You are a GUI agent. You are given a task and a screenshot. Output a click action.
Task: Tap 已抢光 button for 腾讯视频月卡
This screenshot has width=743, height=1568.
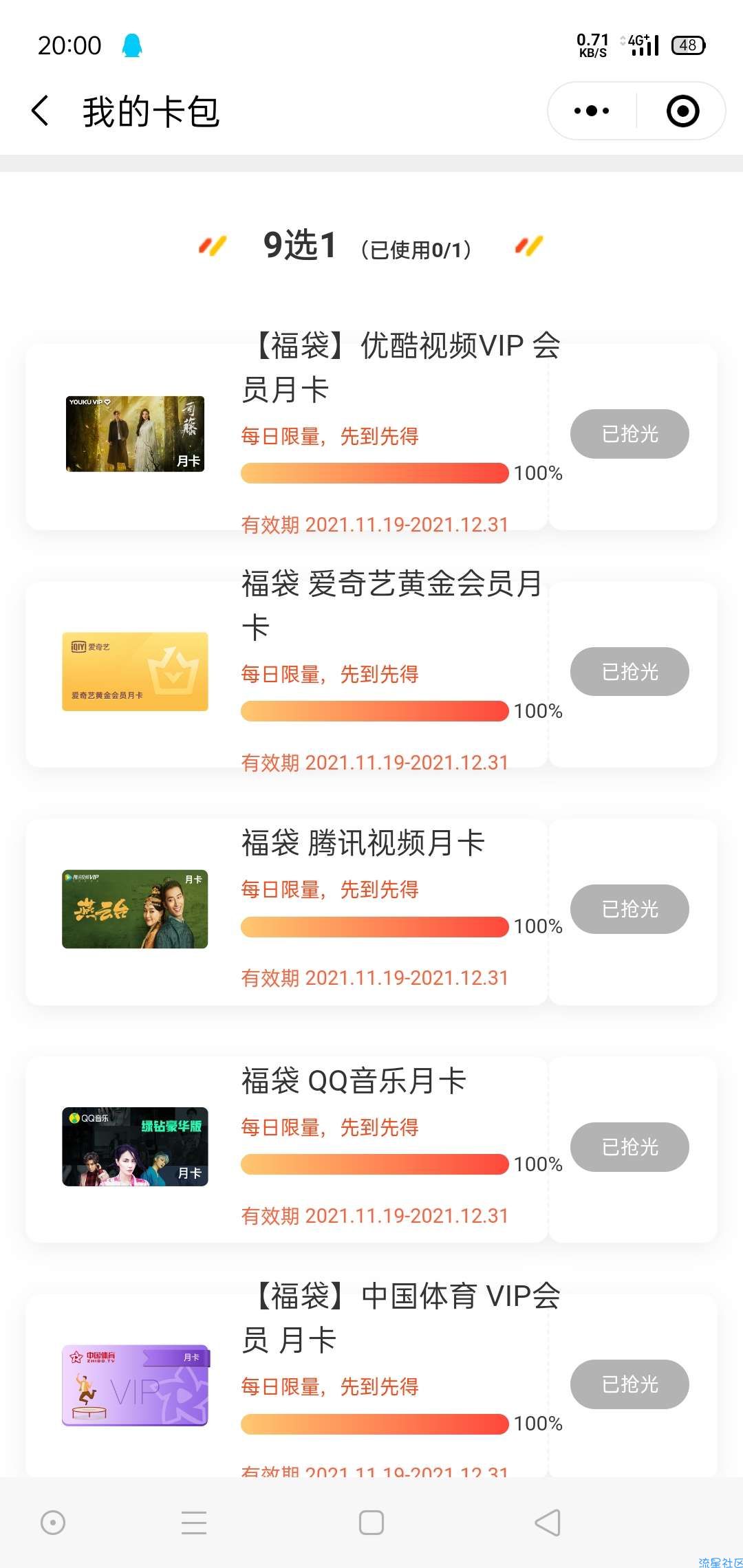coord(629,909)
